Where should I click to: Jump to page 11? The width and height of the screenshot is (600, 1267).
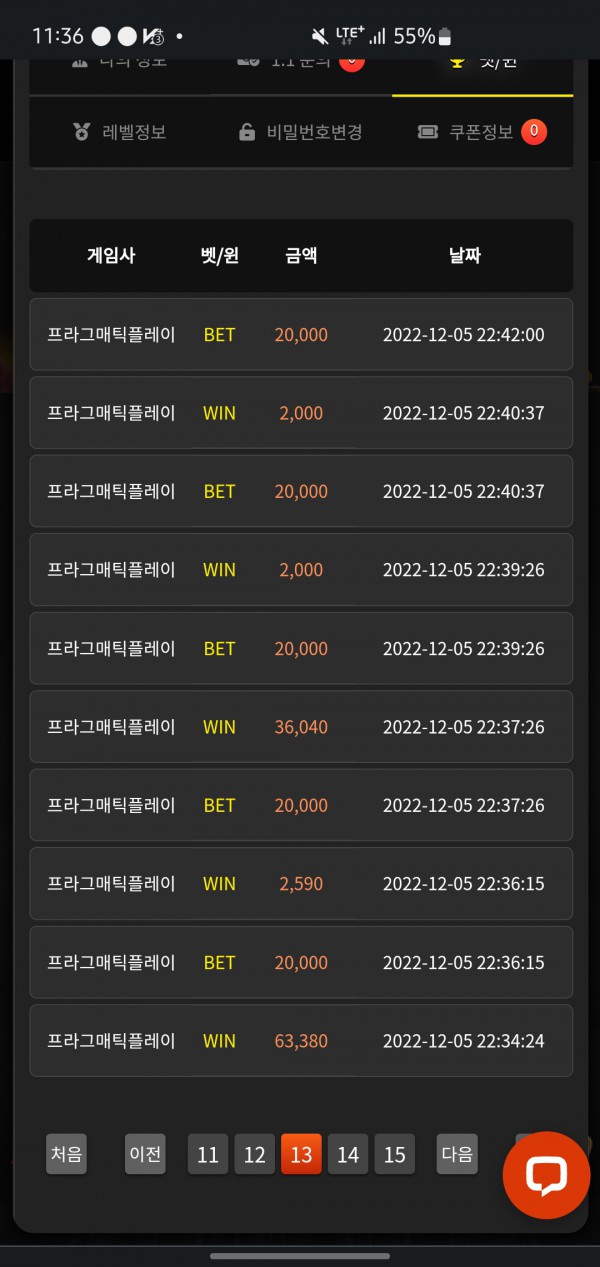(x=208, y=1155)
